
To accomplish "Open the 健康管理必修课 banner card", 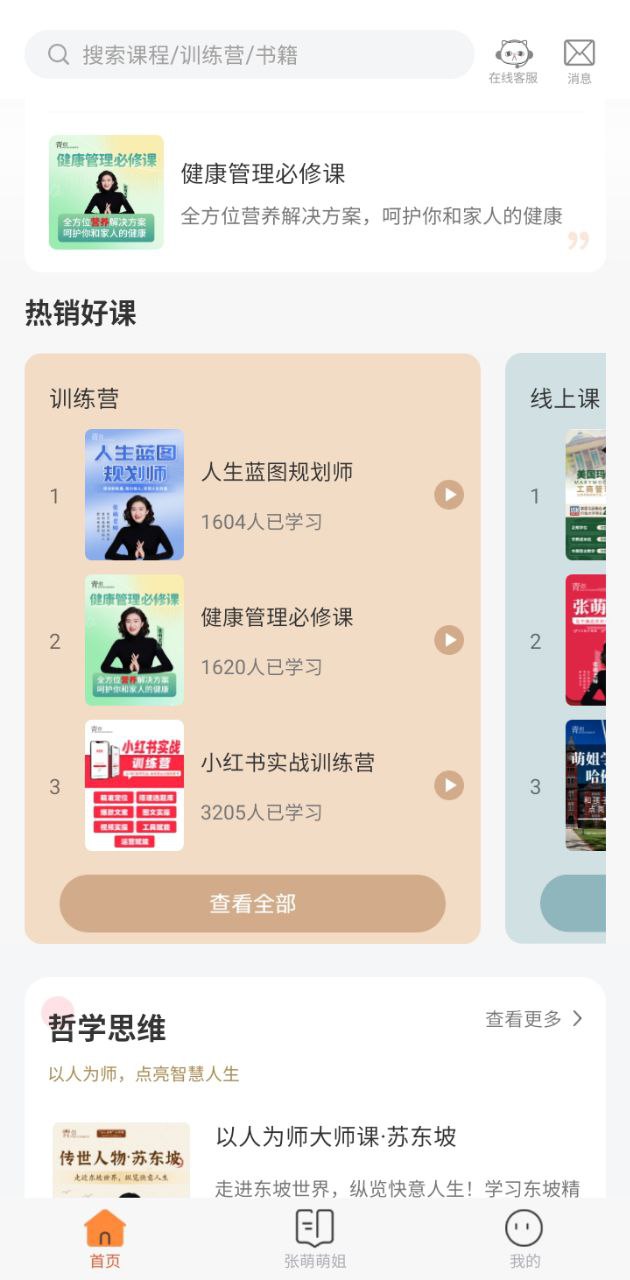I will click(x=314, y=193).
